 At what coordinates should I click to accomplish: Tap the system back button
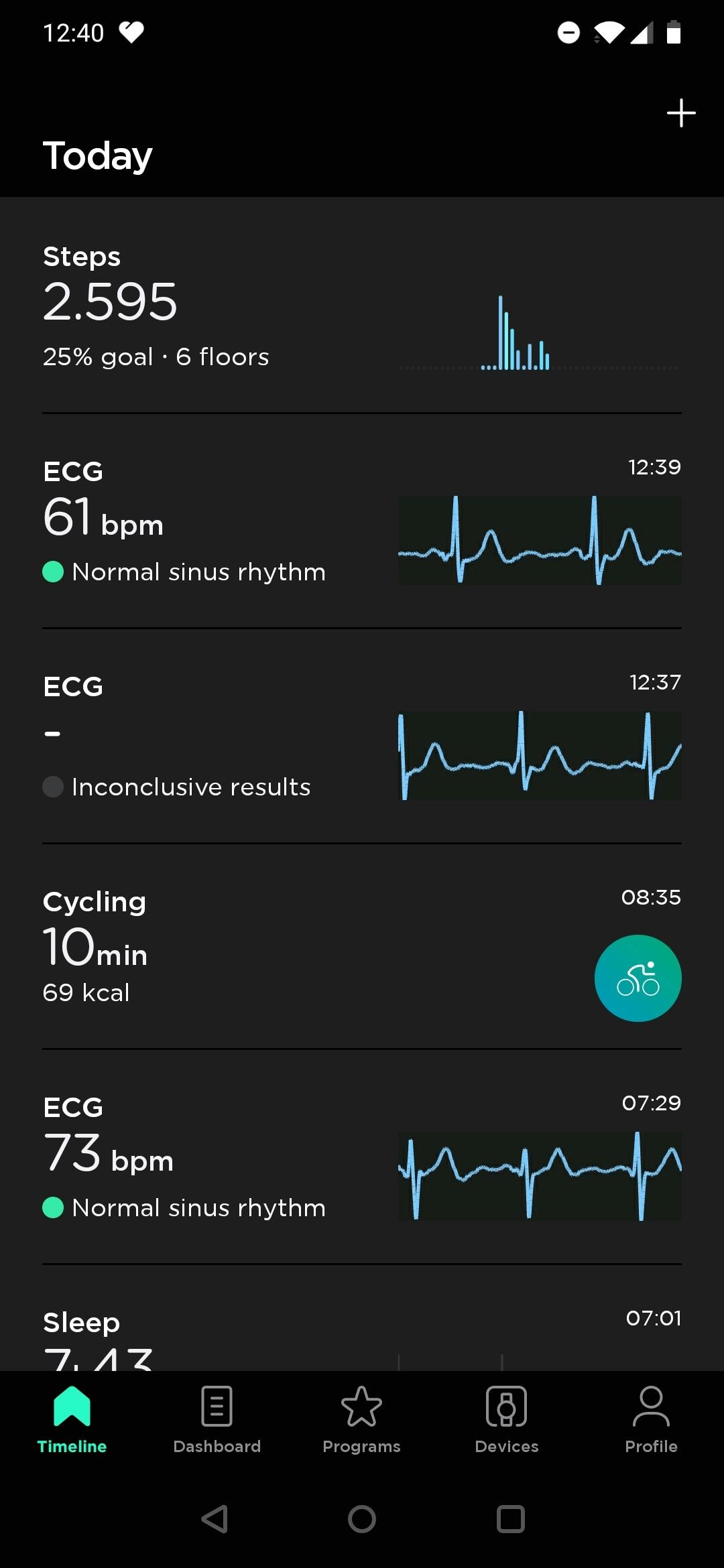click(x=215, y=1519)
